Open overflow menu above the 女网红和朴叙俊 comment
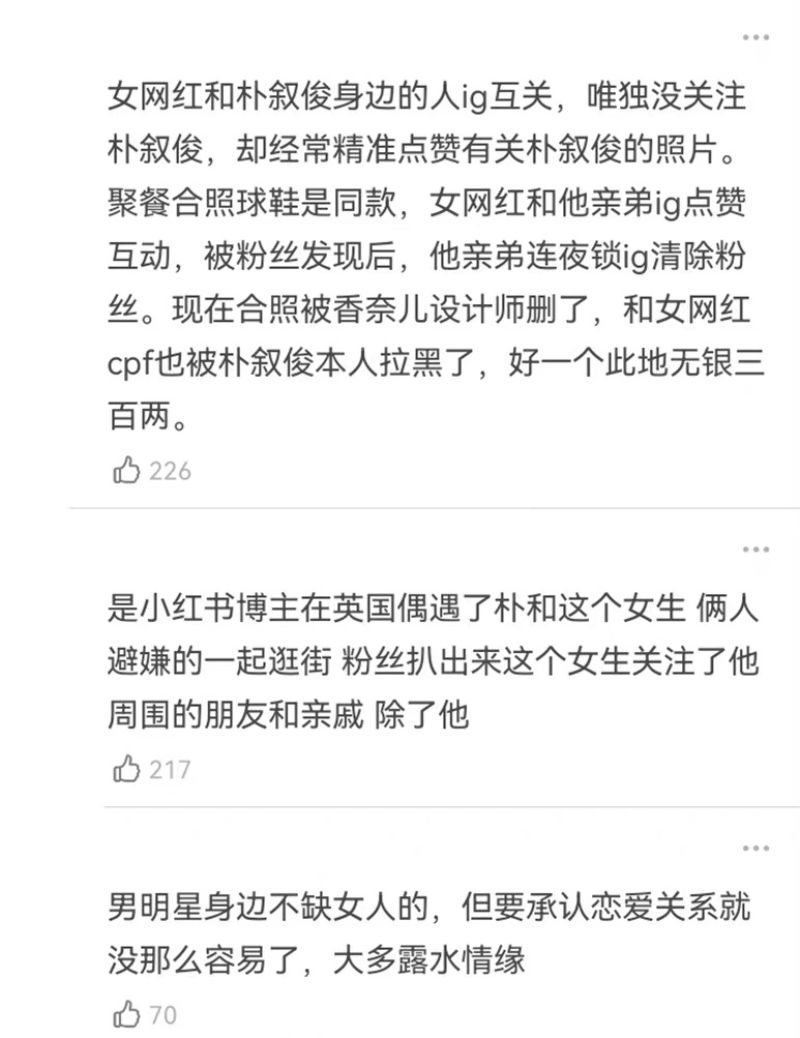The width and height of the screenshot is (800, 1038). click(x=756, y=38)
